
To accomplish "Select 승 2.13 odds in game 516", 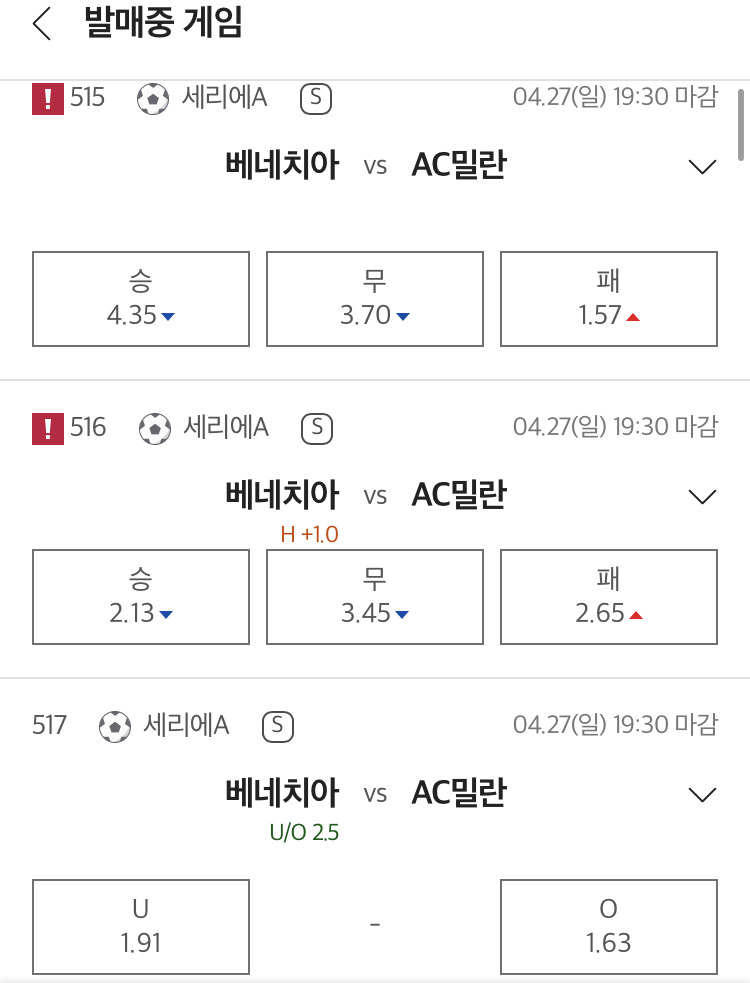I will [x=140, y=596].
